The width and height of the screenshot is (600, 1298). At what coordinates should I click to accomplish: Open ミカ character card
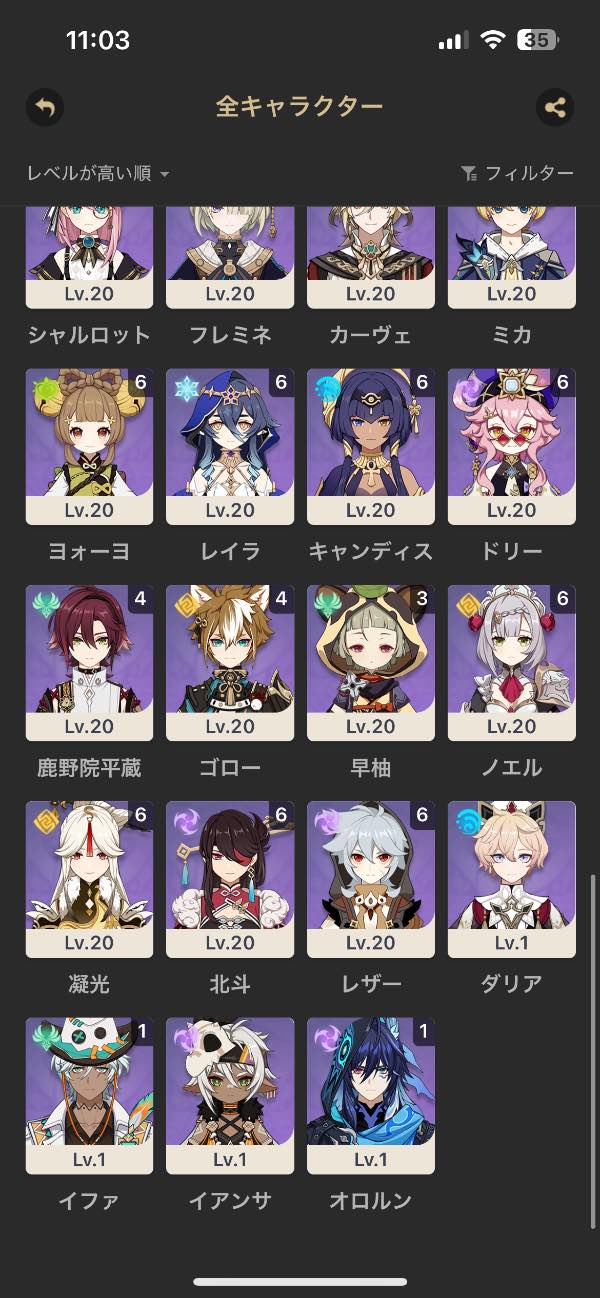point(512,258)
